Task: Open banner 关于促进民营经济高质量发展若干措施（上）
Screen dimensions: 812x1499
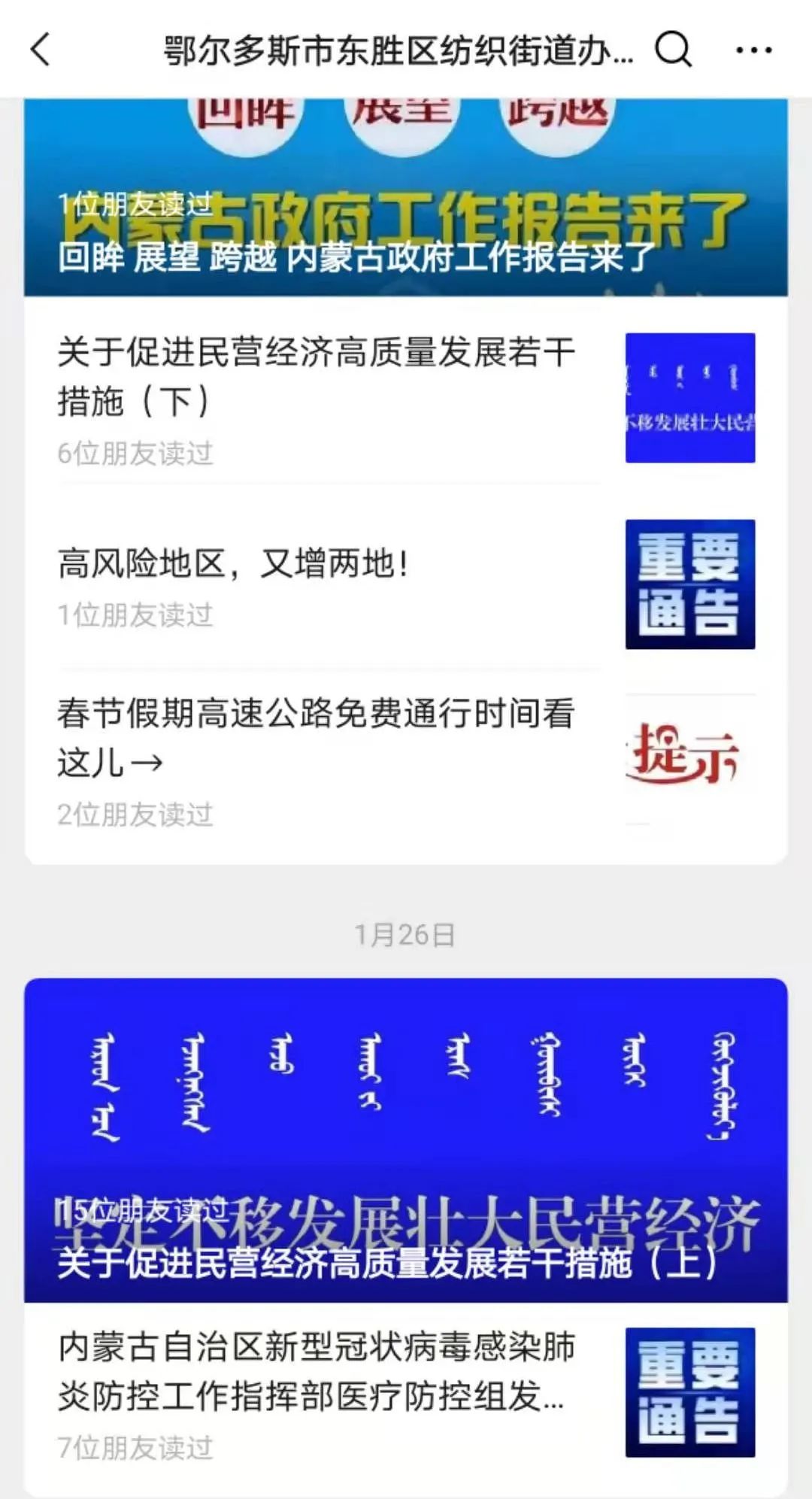Action: (406, 1140)
